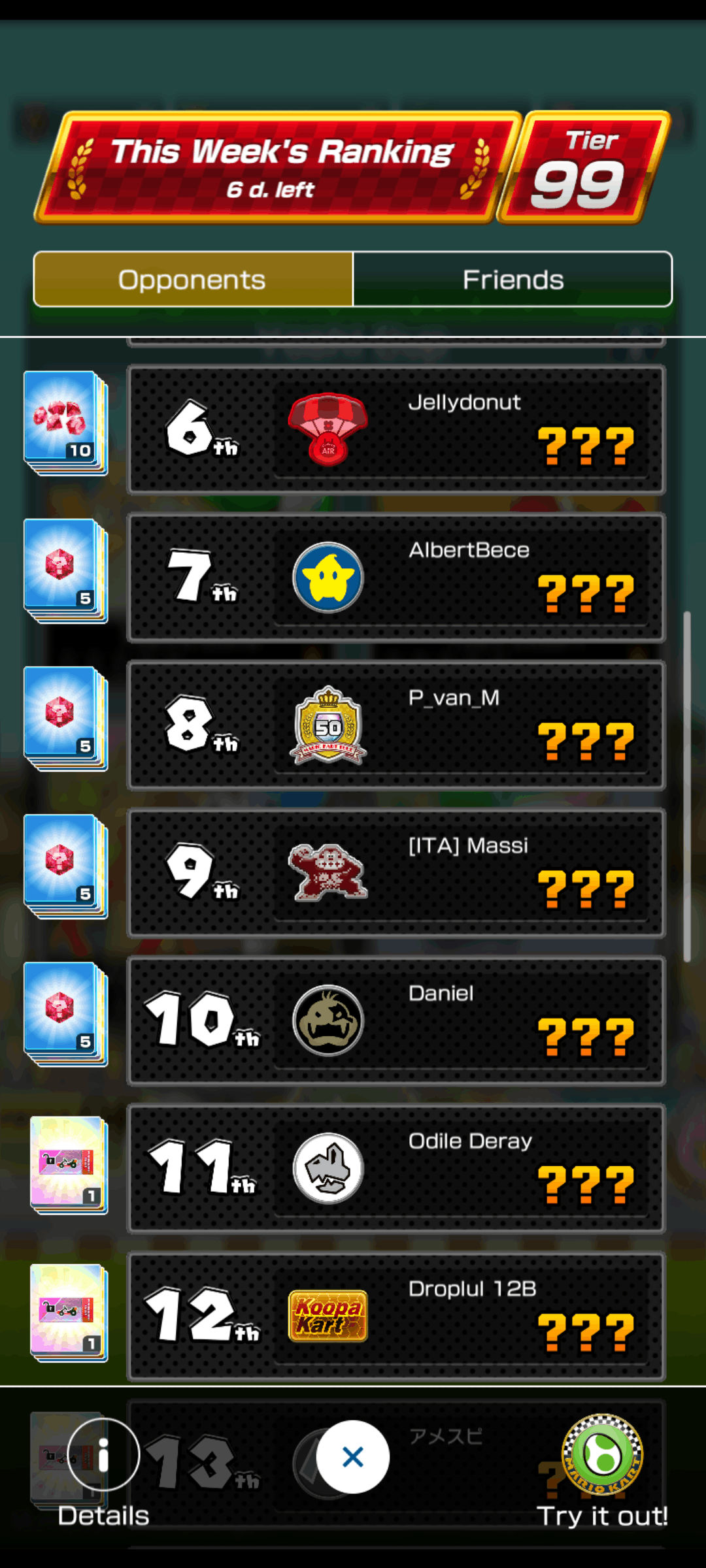Select the Opponents tab
Viewport: 706px width, 1568px height.
coord(193,280)
